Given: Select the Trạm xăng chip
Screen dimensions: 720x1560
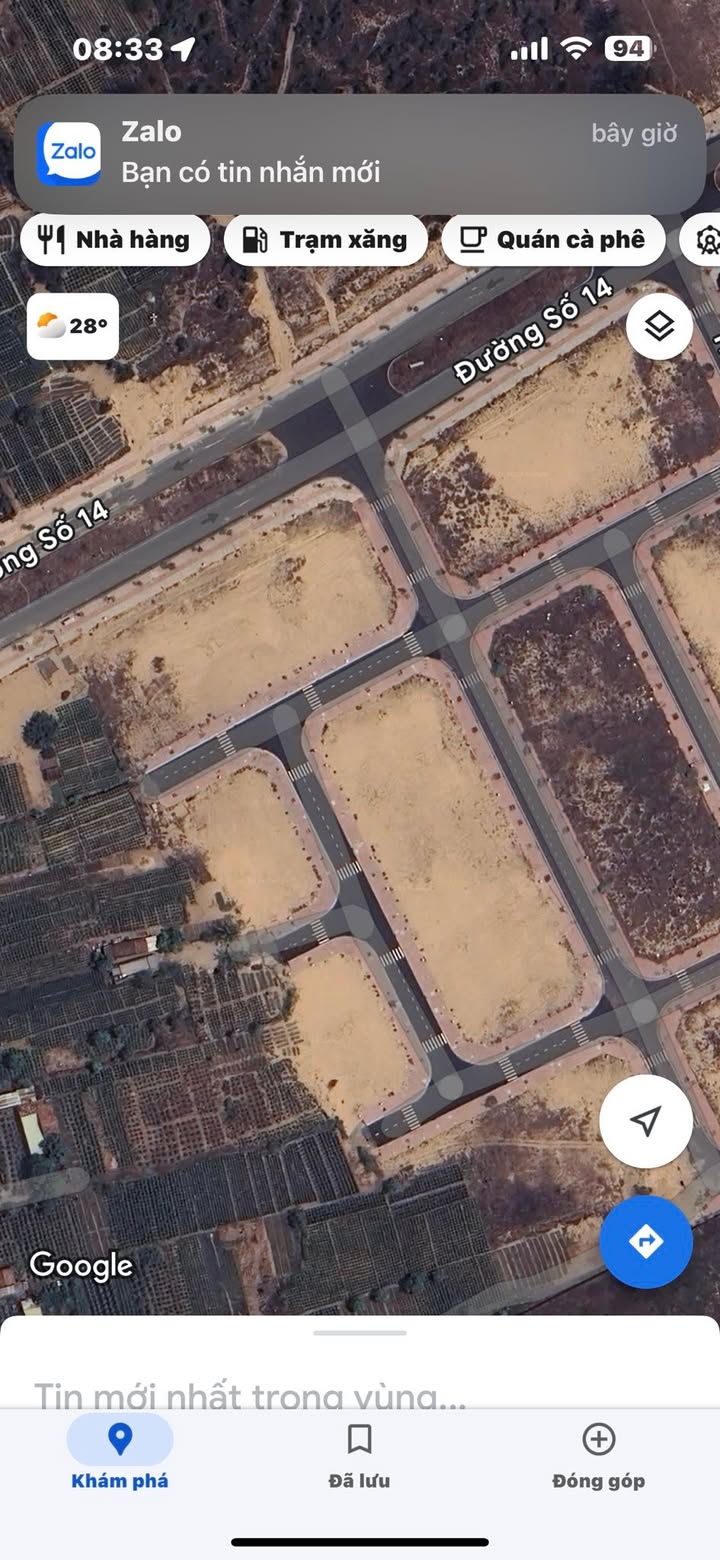Looking at the screenshot, I should [x=326, y=240].
